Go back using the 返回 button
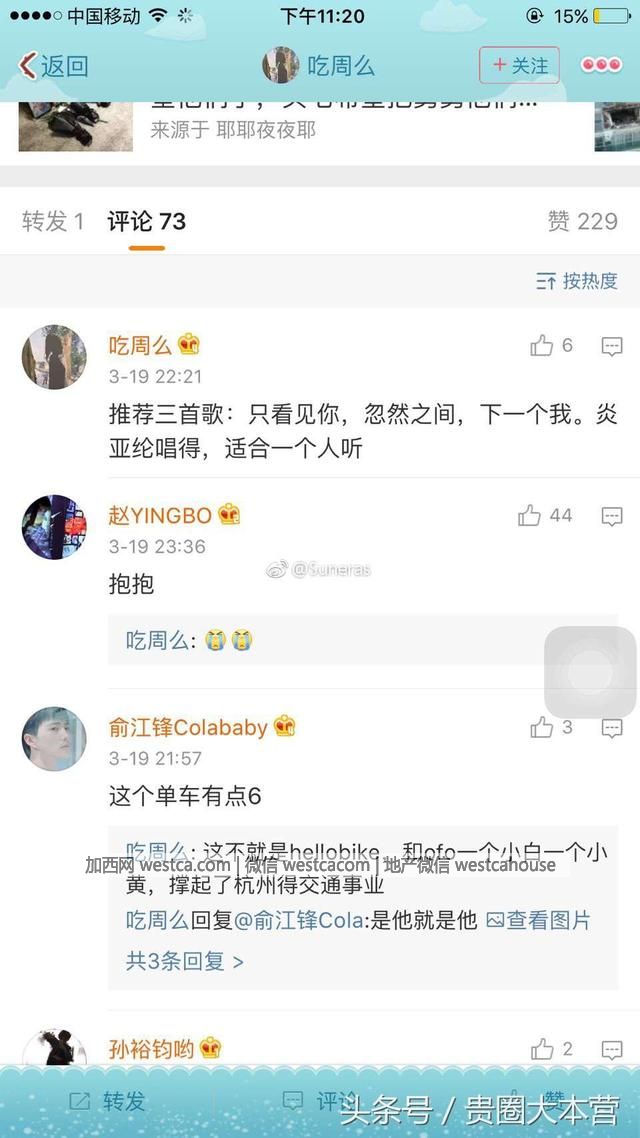The height and width of the screenshot is (1138, 640). 54,66
